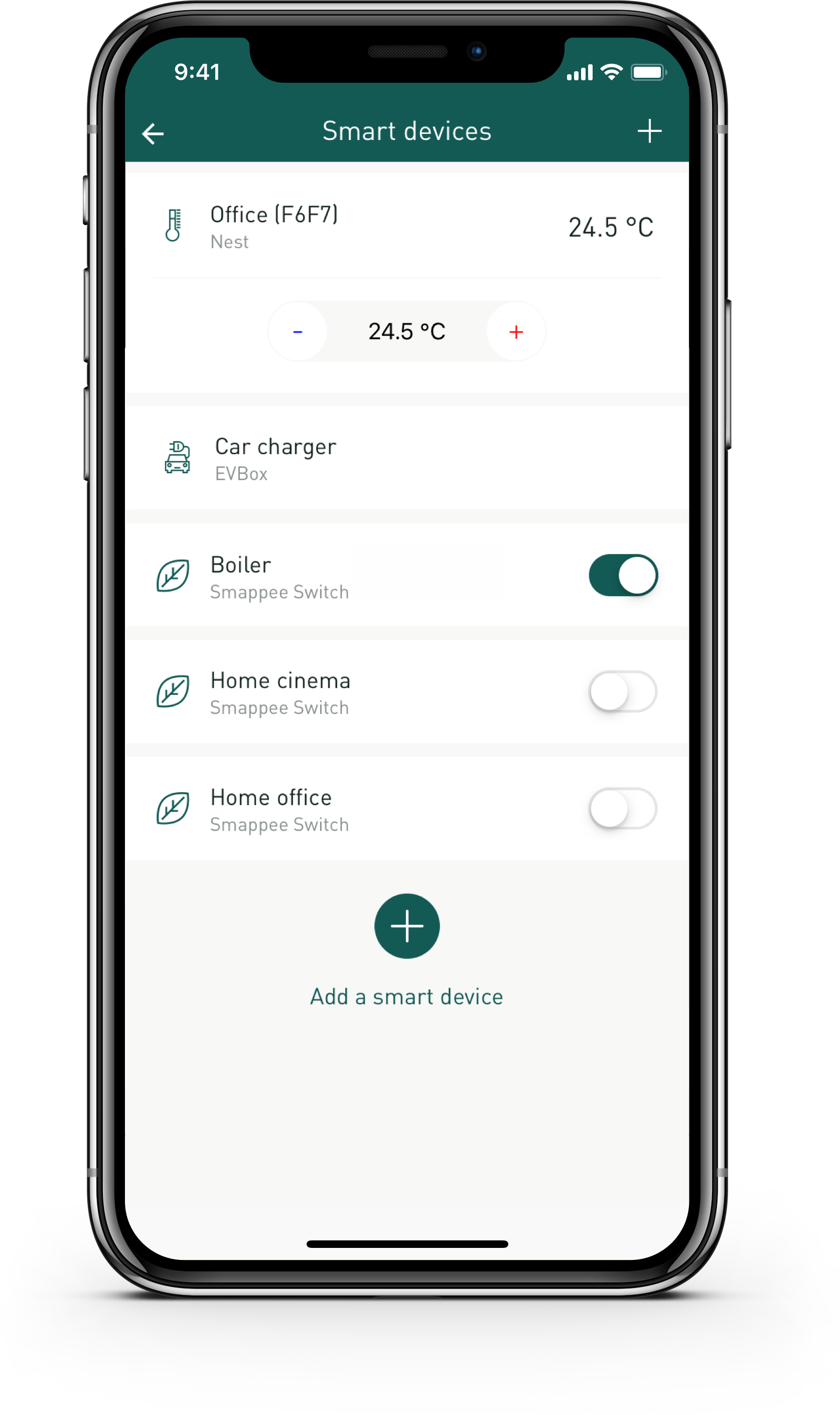Turn off the Boiler switch
Viewport: 840px width, 1415px height.
pos(623,575)
